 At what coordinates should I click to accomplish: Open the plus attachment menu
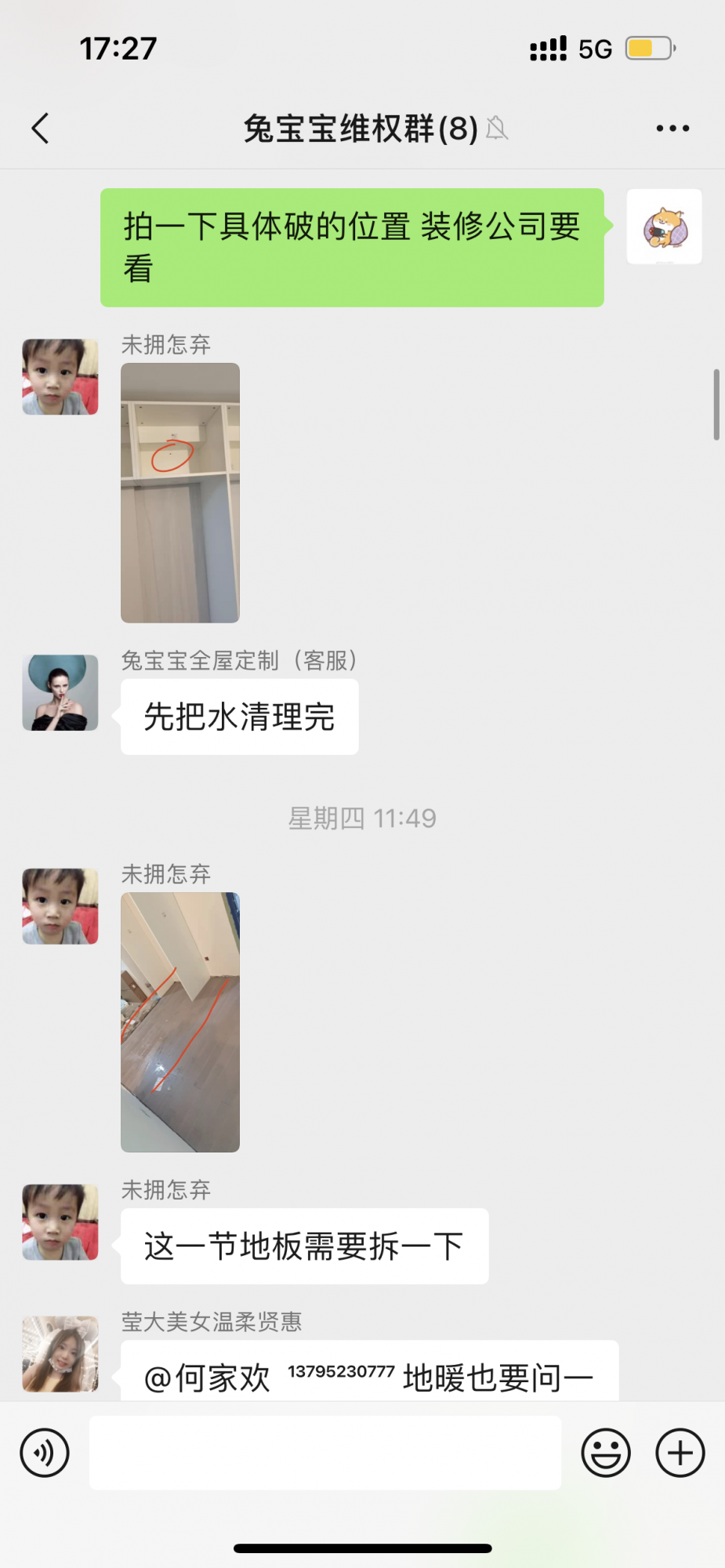click(x=680, y=1453)
